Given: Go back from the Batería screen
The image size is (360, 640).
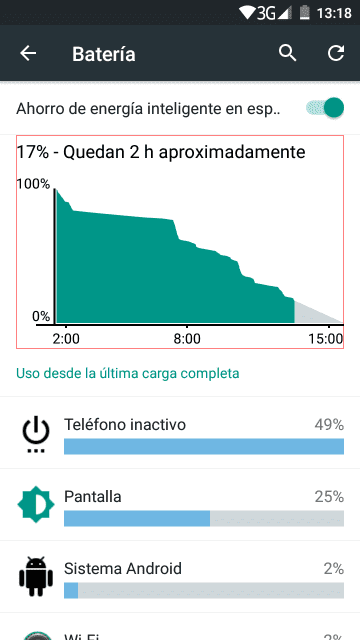Looking at the screenshot, I should point(28,53).
